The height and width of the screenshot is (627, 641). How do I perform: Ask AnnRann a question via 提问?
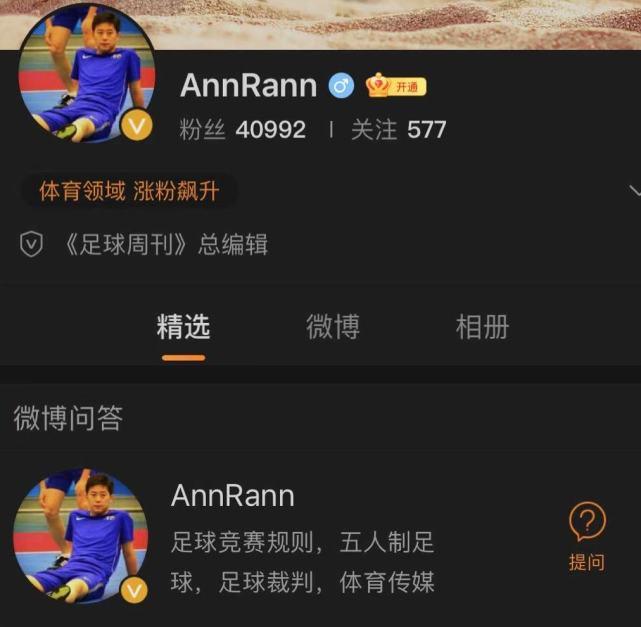(587, 537)
